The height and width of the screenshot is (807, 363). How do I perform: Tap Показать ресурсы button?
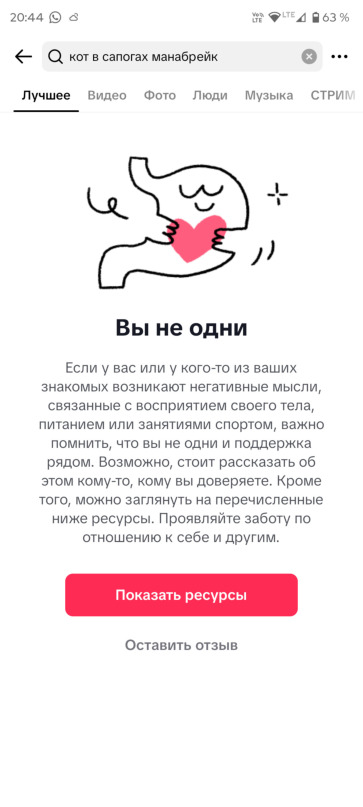[181, 595]
